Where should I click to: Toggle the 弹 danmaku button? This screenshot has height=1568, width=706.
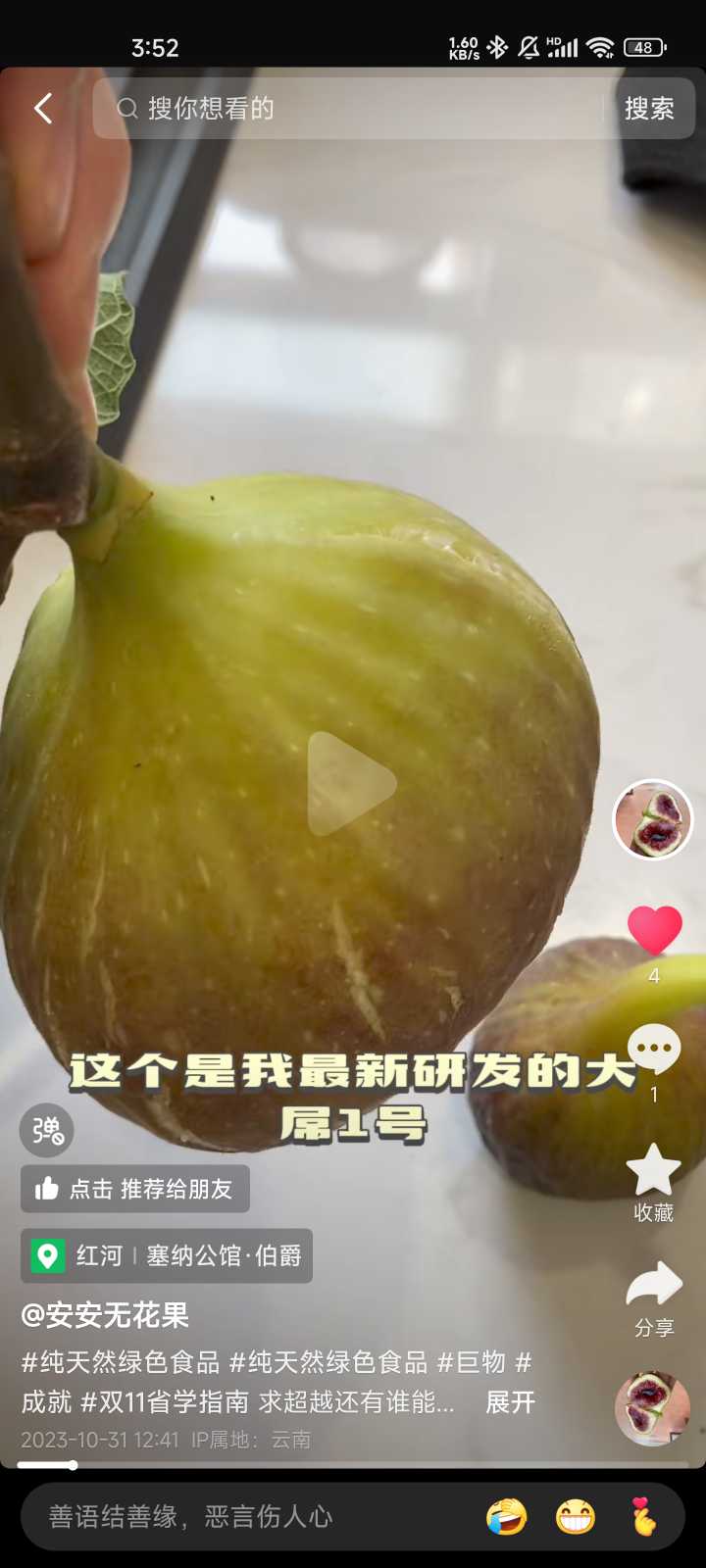(47, 1131)
